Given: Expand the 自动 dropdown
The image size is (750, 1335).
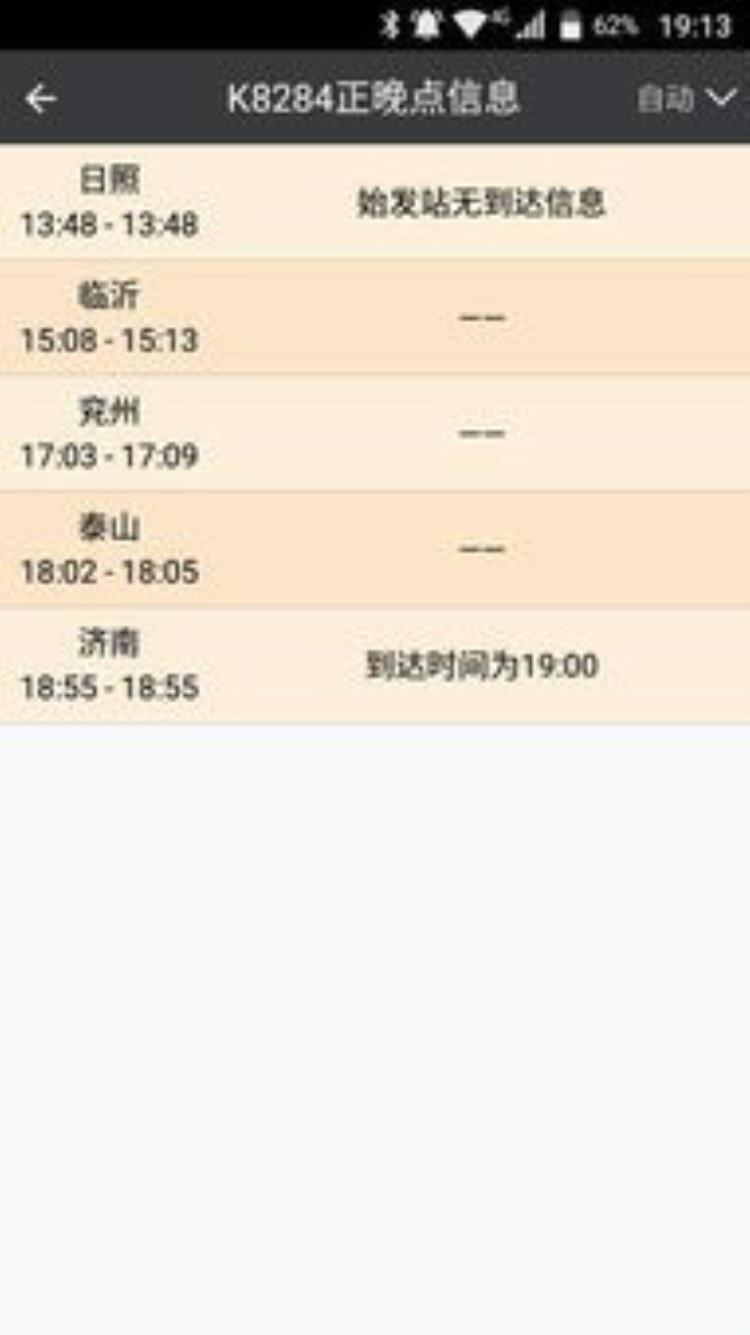Looking at the screenshot, I should 686,98.
